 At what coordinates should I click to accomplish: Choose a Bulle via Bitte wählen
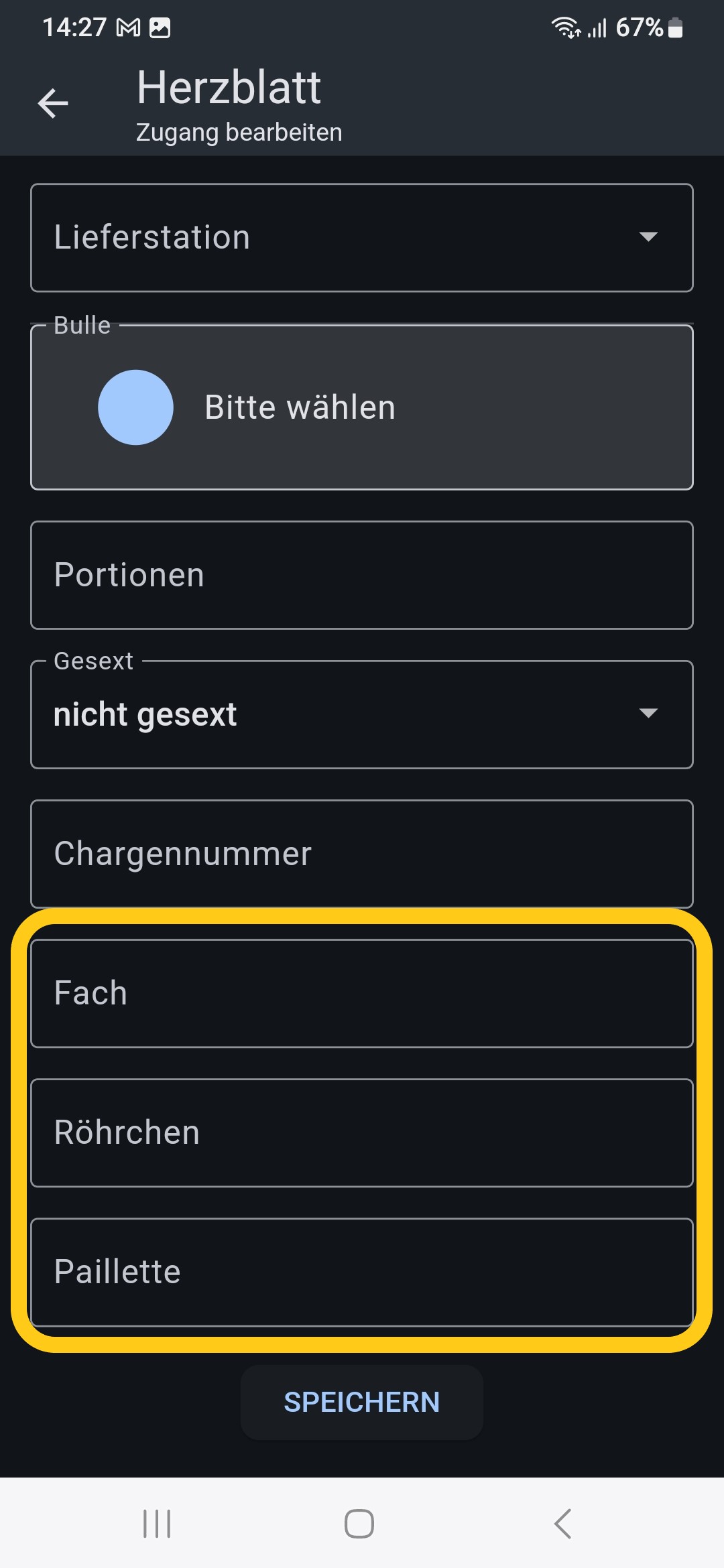(x=362, y=407)
